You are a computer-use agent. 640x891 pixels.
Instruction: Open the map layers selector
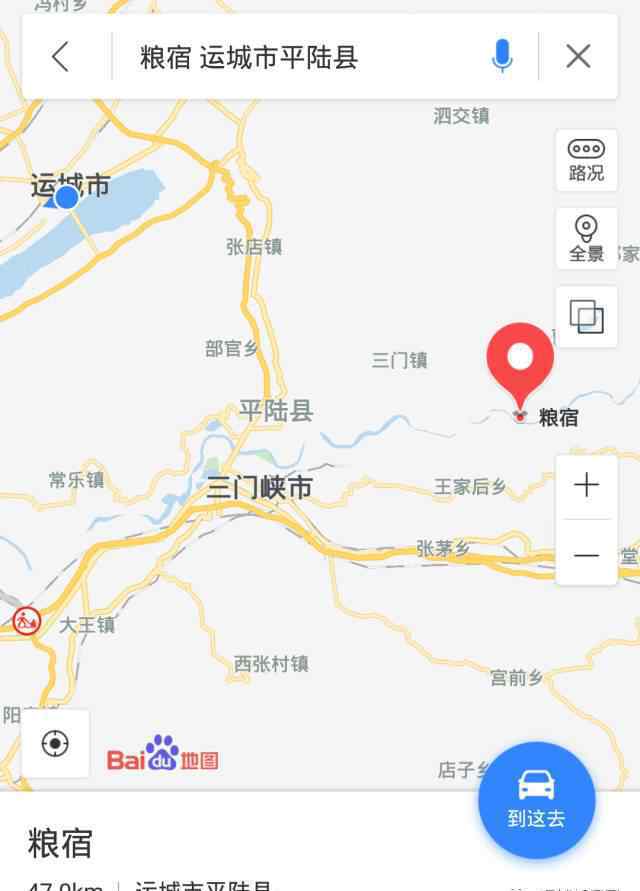click(586, 317)
